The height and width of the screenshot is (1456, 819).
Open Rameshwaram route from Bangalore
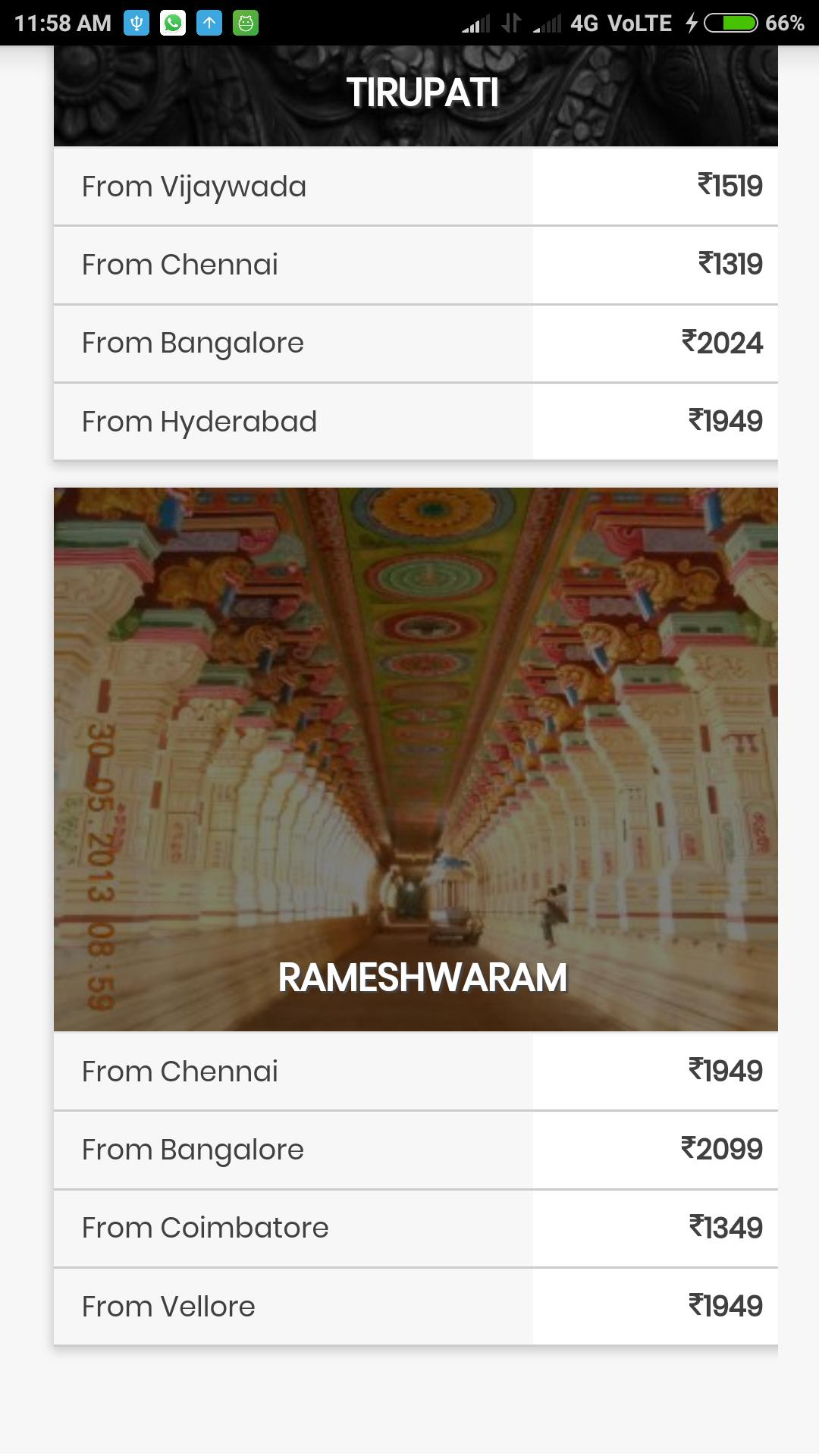(416, 1150)
